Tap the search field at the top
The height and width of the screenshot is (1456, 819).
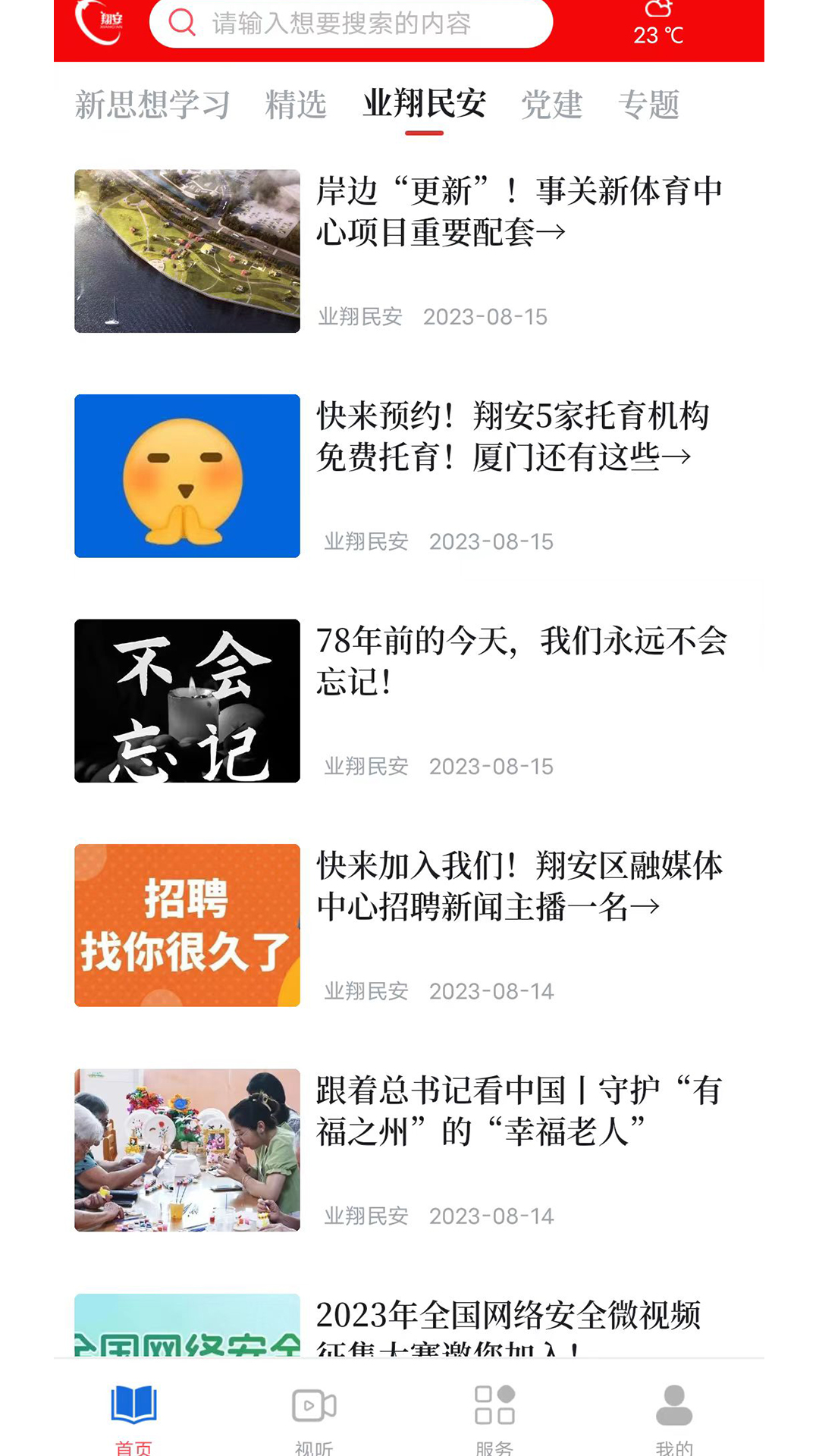point(350,24)
